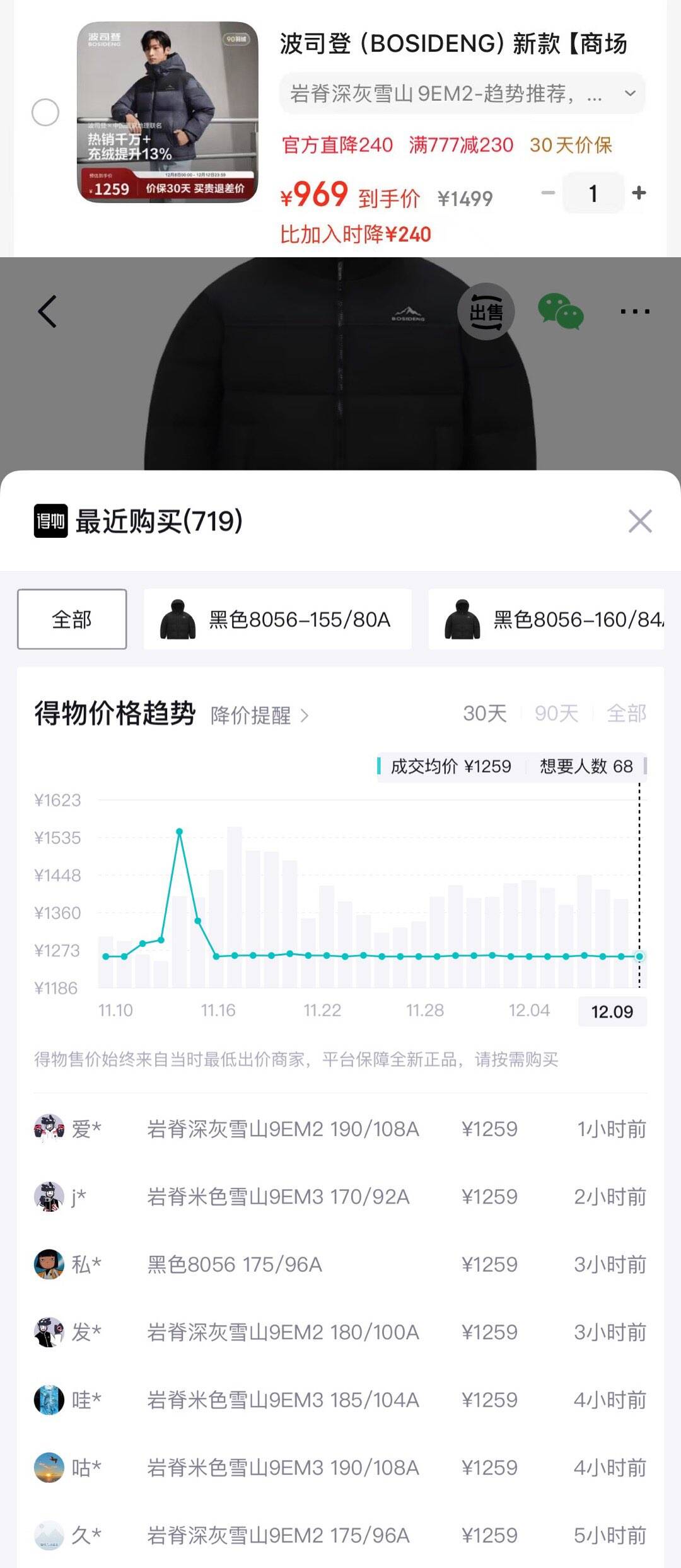The width and height of the screenshot is (681, 1568).
Task: Filter by 黑色8056-155/80A
Action: (x=277, y=619)
